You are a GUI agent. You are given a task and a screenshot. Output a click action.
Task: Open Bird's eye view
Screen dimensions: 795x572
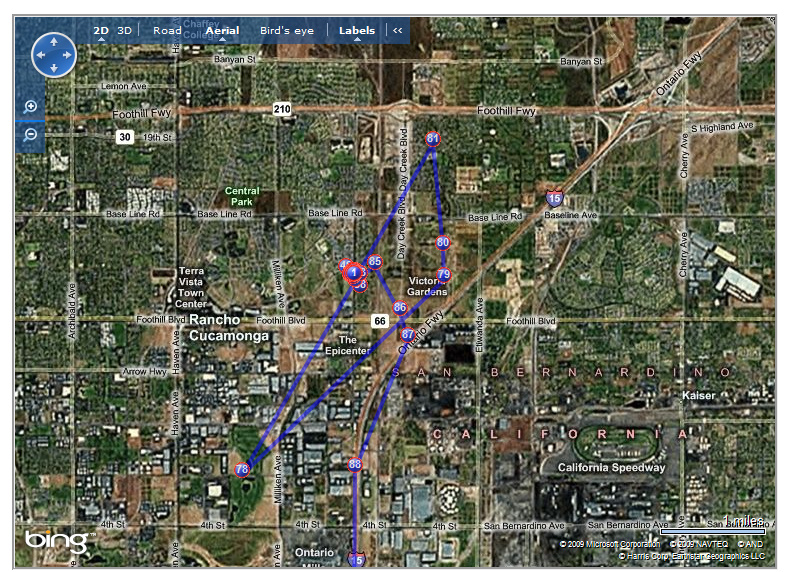(286, 30)
